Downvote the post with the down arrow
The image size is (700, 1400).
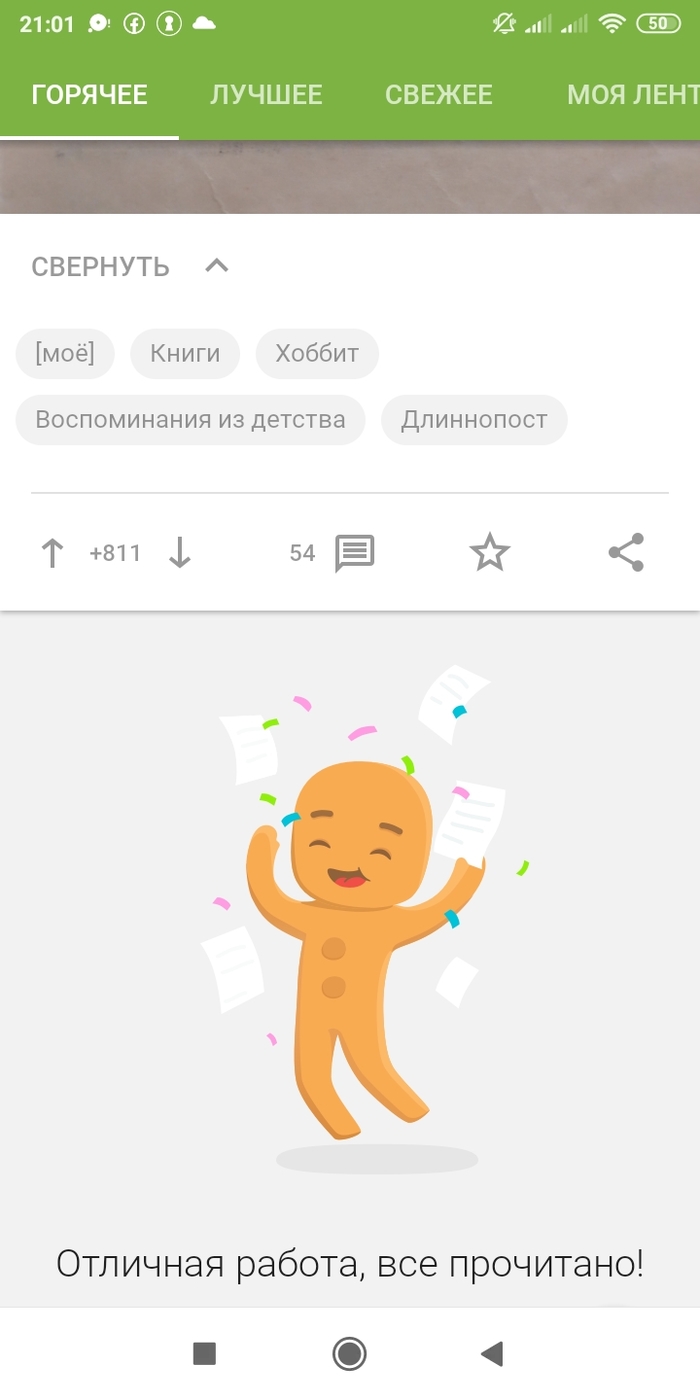(180, 553)
